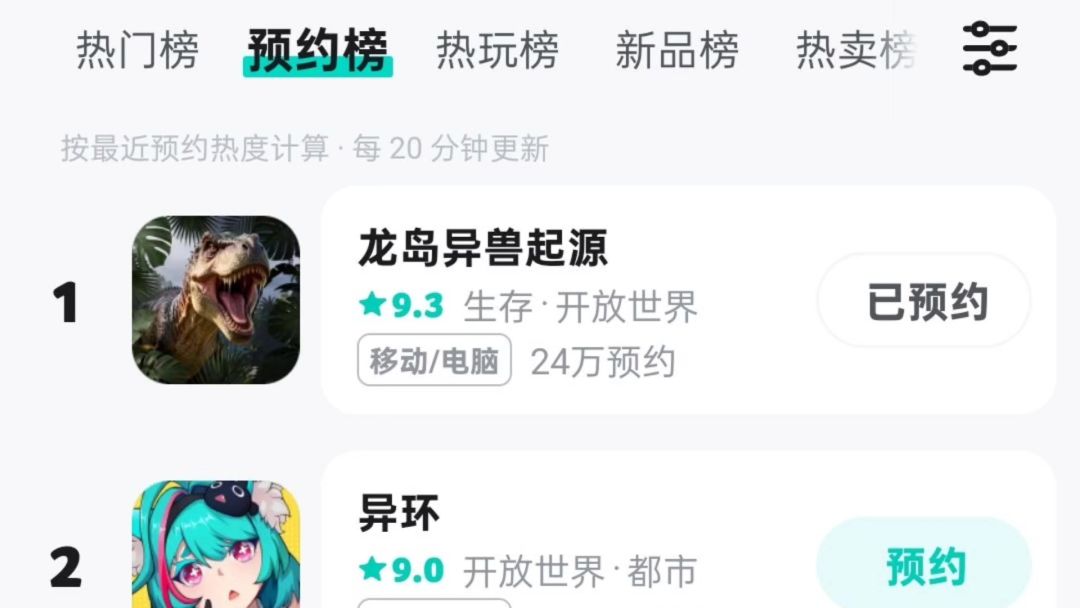Image resolution: width=1080 pixels, height=608 pixels.
Task: Switch to the 热门榜 tab
Action: (x=137, y=50)
